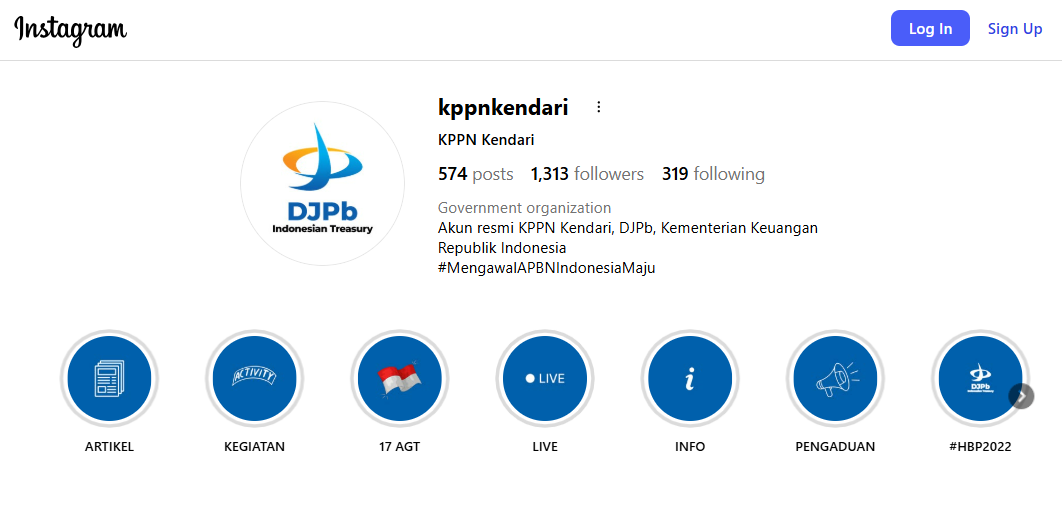Viewport: 1062px width, 506px height.
Task: Open the Sign Up link
Action: [x=1014, y=29]
